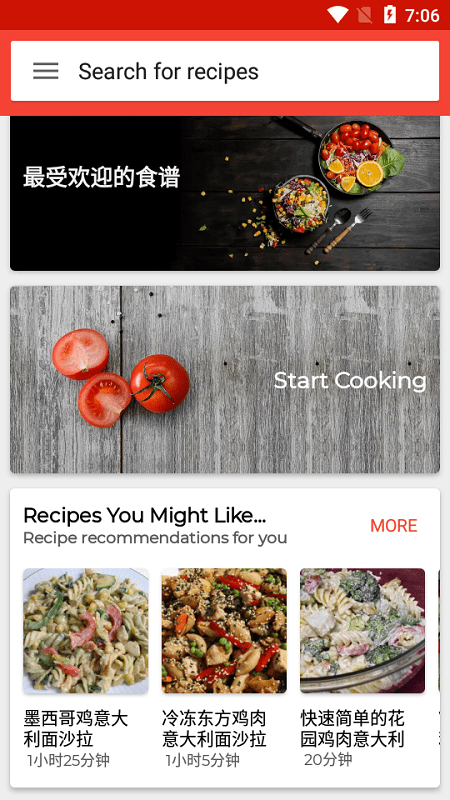This screenshot has height=800, width=450.
Task: Open the 最受欢迎的食谱 banner
Action: click(x=225, y=193)
